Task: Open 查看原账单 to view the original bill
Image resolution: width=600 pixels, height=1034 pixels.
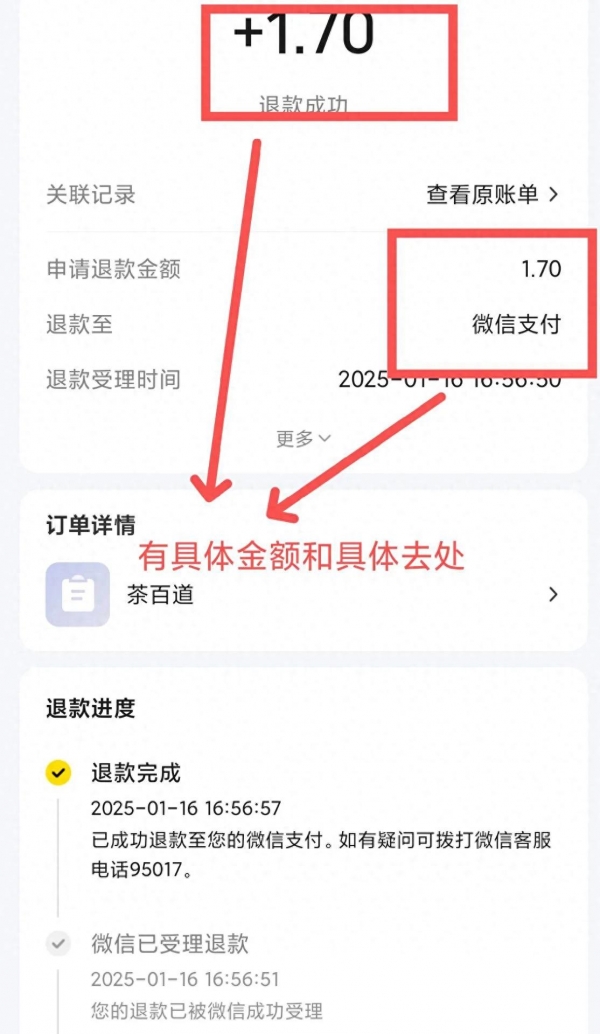Action: tap(493, 195)
